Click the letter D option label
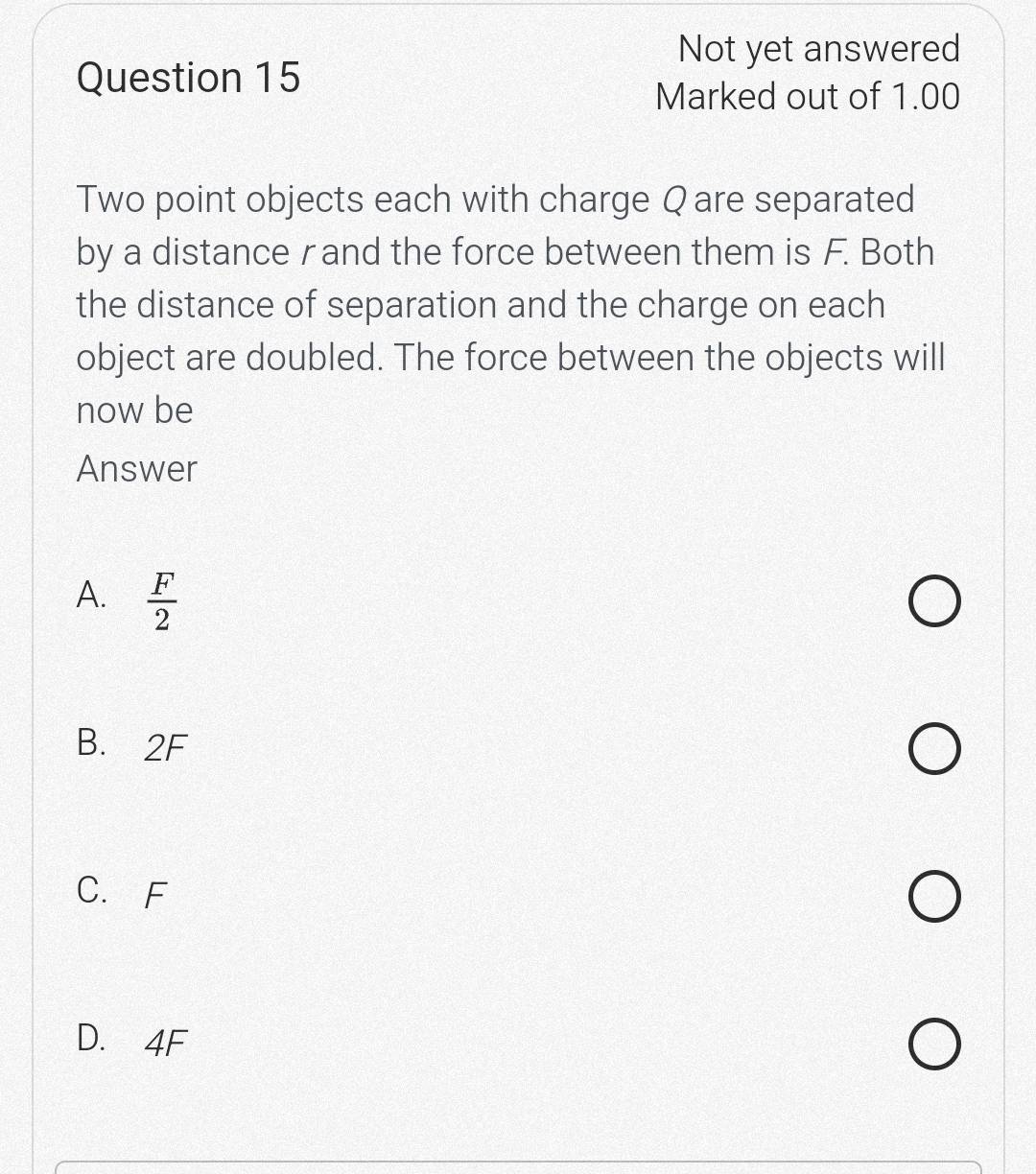Viewport: 1036px width, 1174px height. (x=93, y=1040)
